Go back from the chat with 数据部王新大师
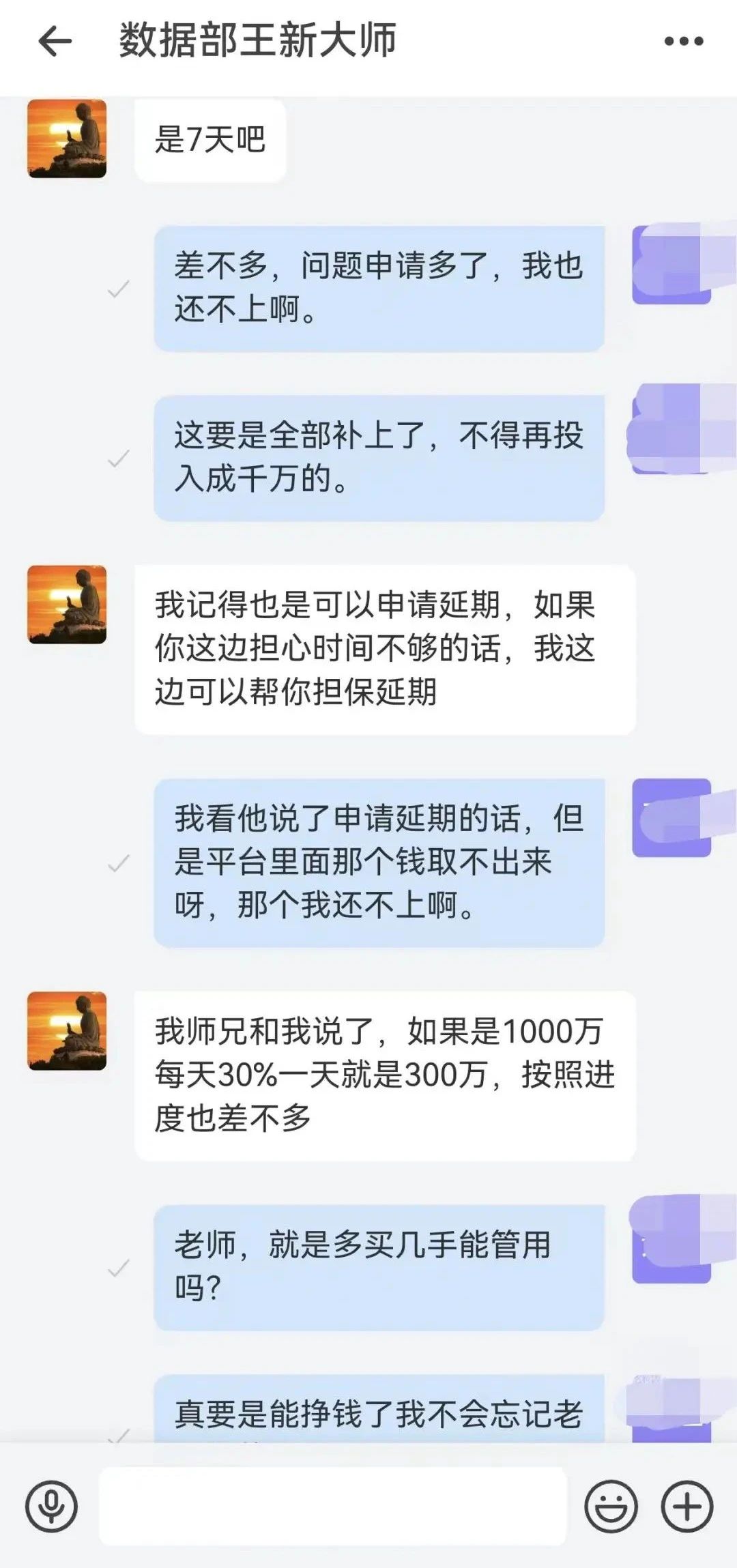Viewport: 737px width, 1568px height. tap(55, 42)
